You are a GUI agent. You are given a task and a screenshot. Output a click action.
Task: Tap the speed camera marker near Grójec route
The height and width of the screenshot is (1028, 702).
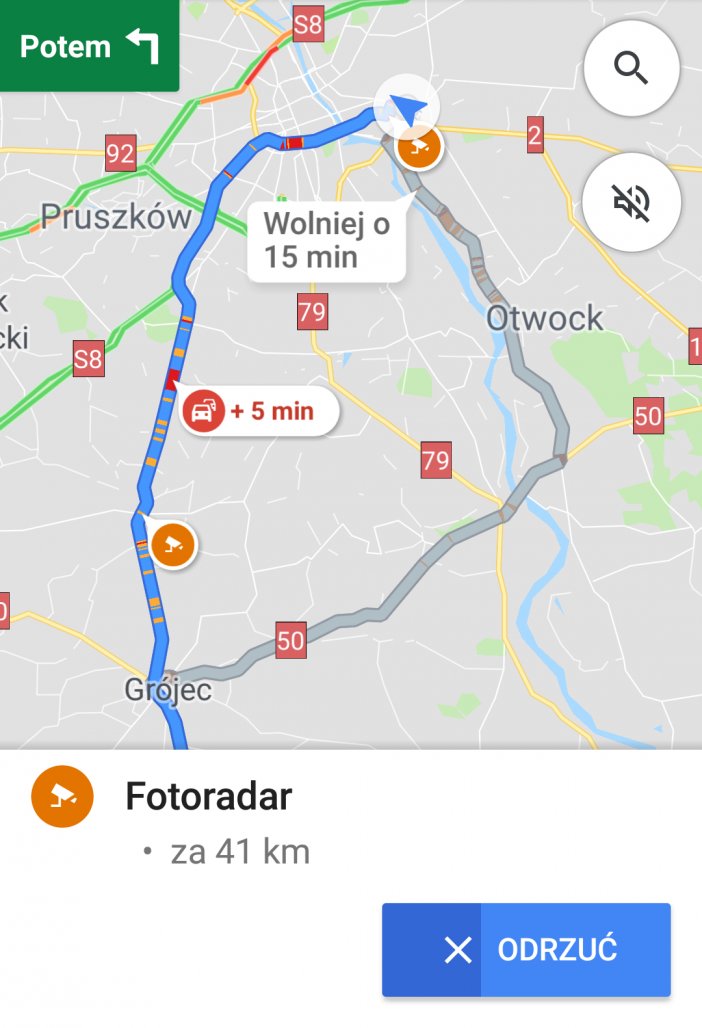[175, 545]
